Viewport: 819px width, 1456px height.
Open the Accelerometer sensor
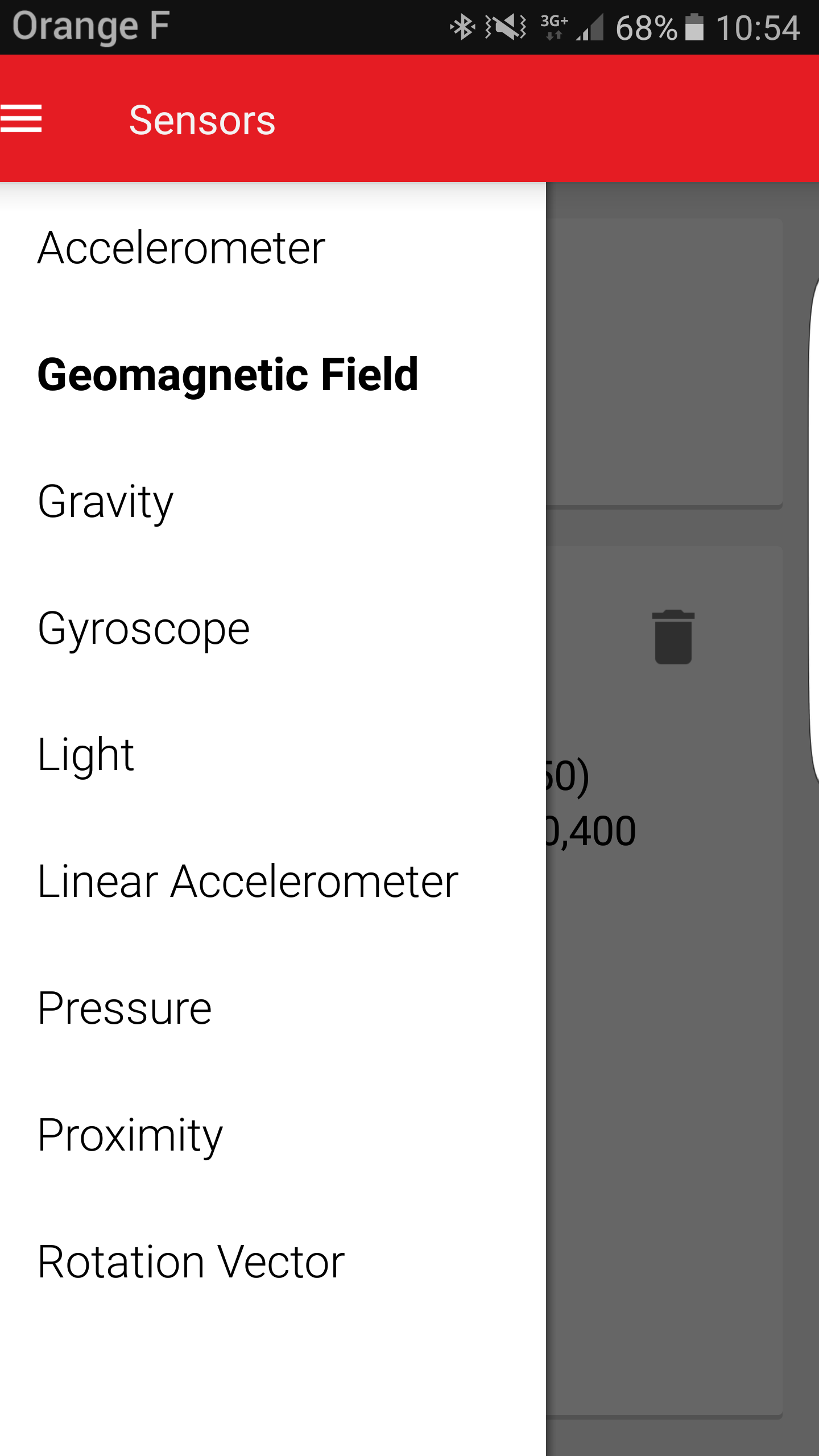point(182,248)
